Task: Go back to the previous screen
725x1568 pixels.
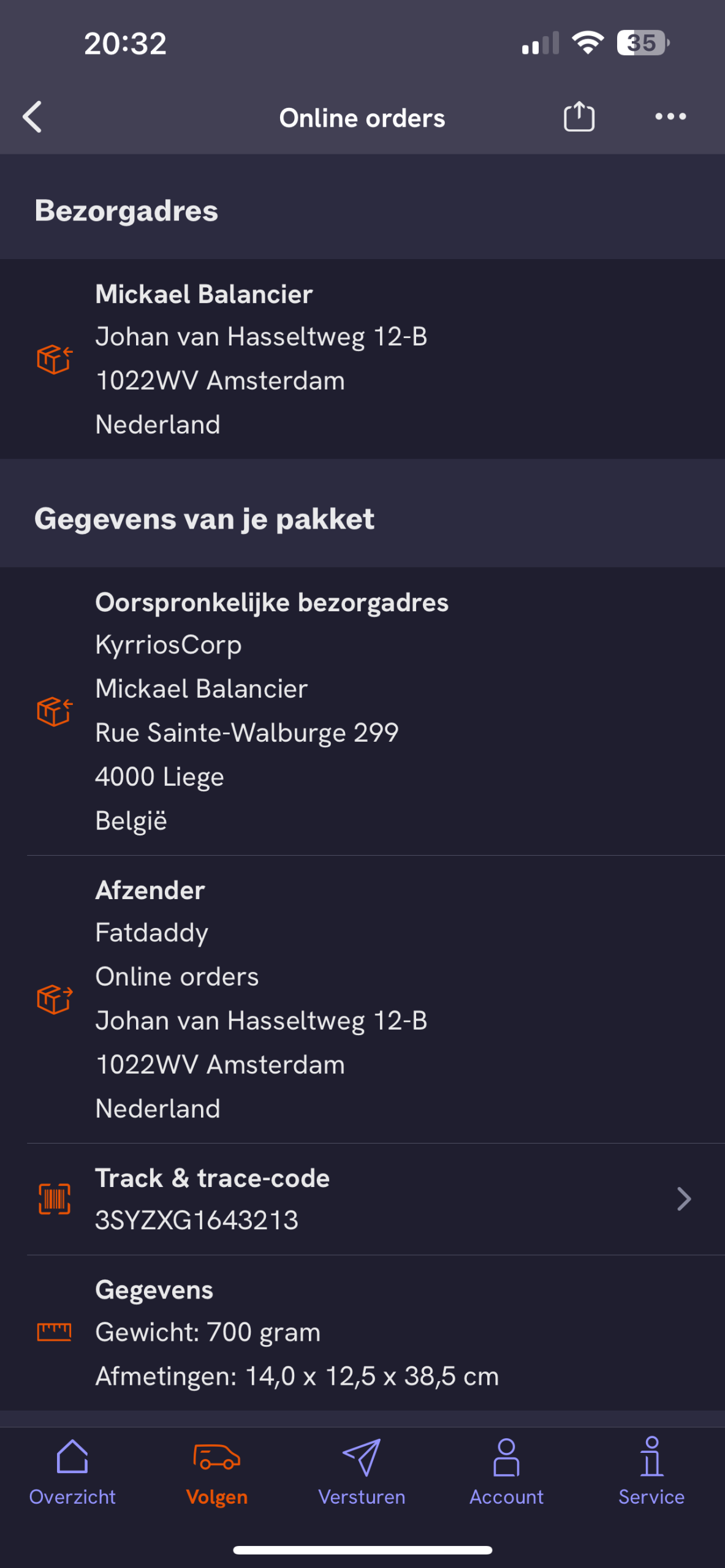Action: click(x=32, y=117)
